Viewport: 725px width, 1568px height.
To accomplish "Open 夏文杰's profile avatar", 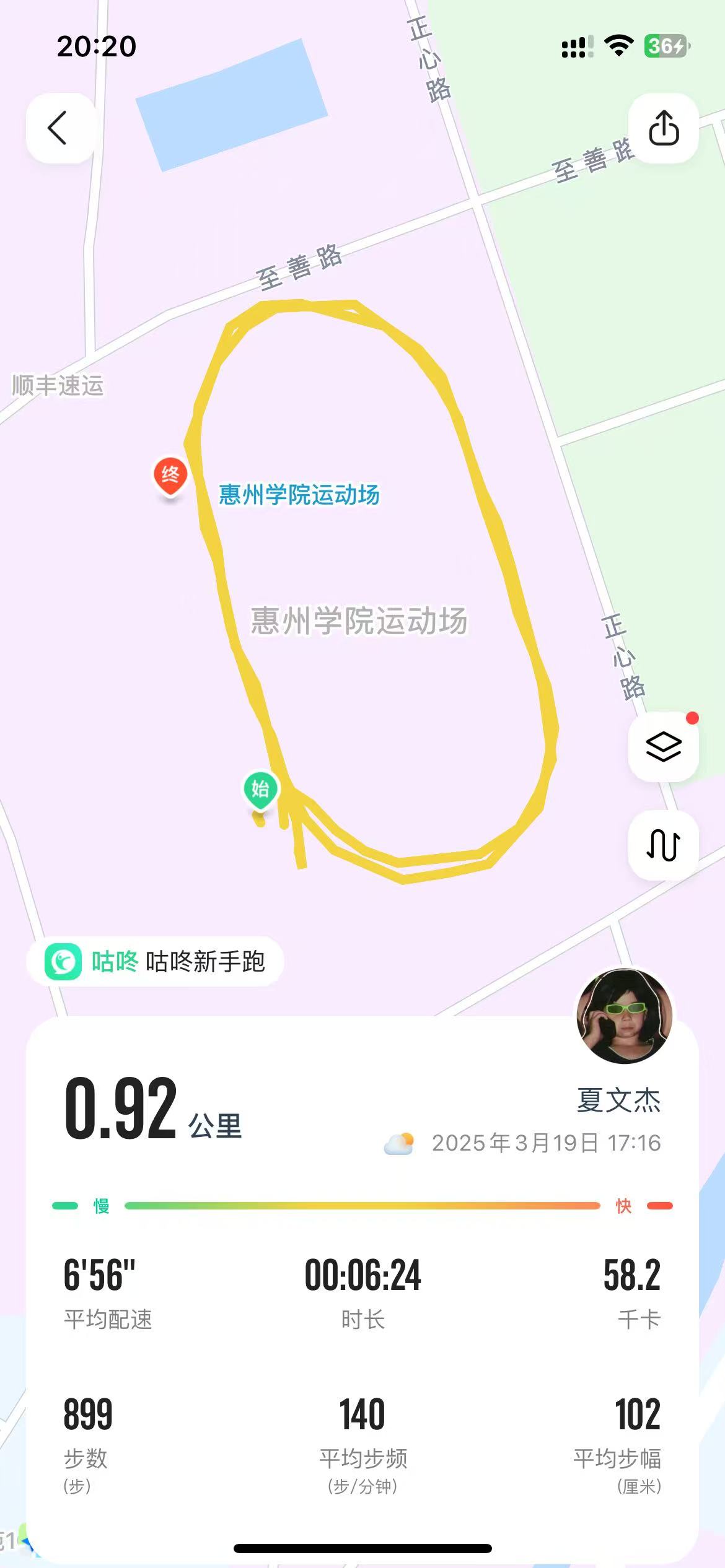I will [624, 1017].
